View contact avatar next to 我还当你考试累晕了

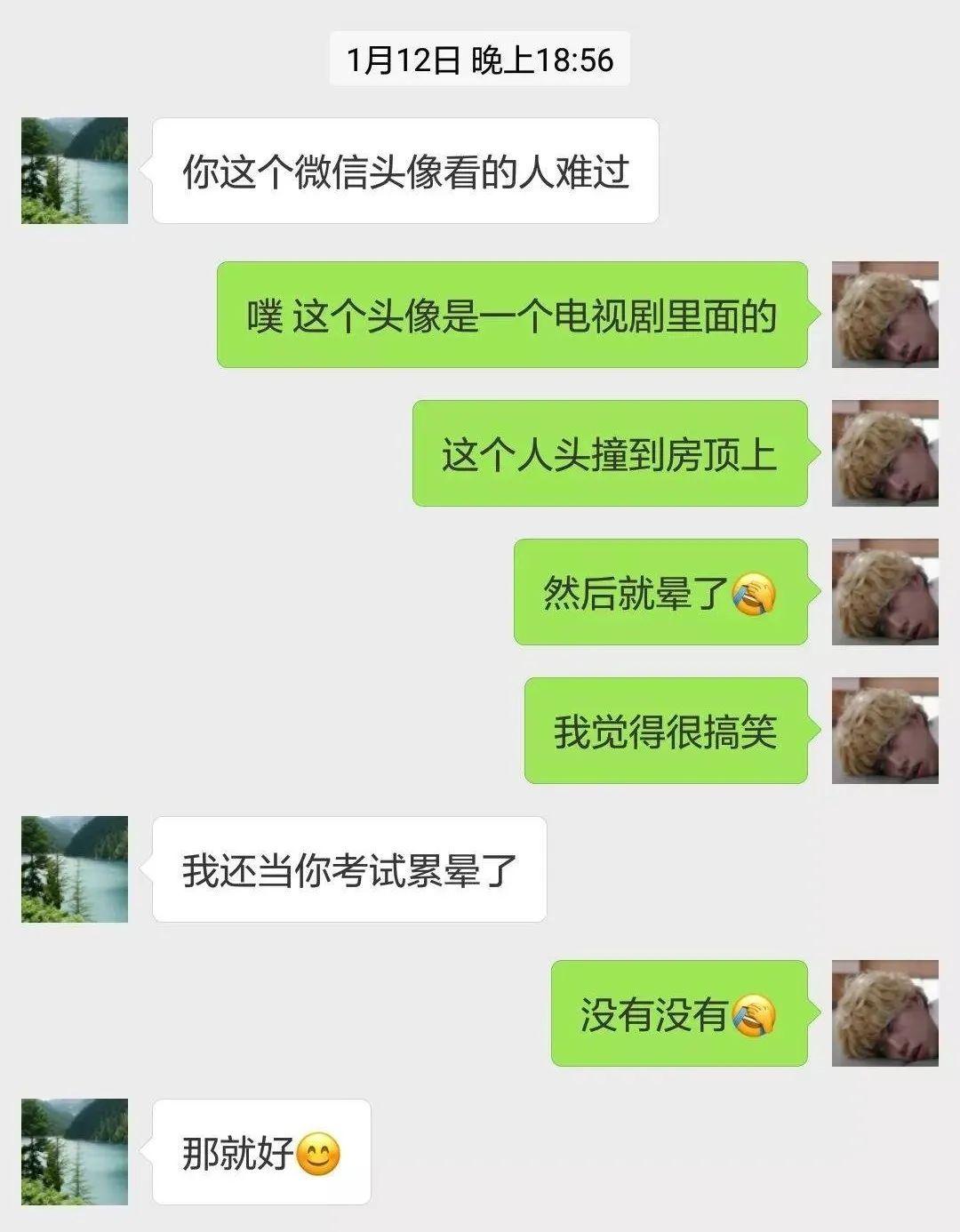pos(75,869)
